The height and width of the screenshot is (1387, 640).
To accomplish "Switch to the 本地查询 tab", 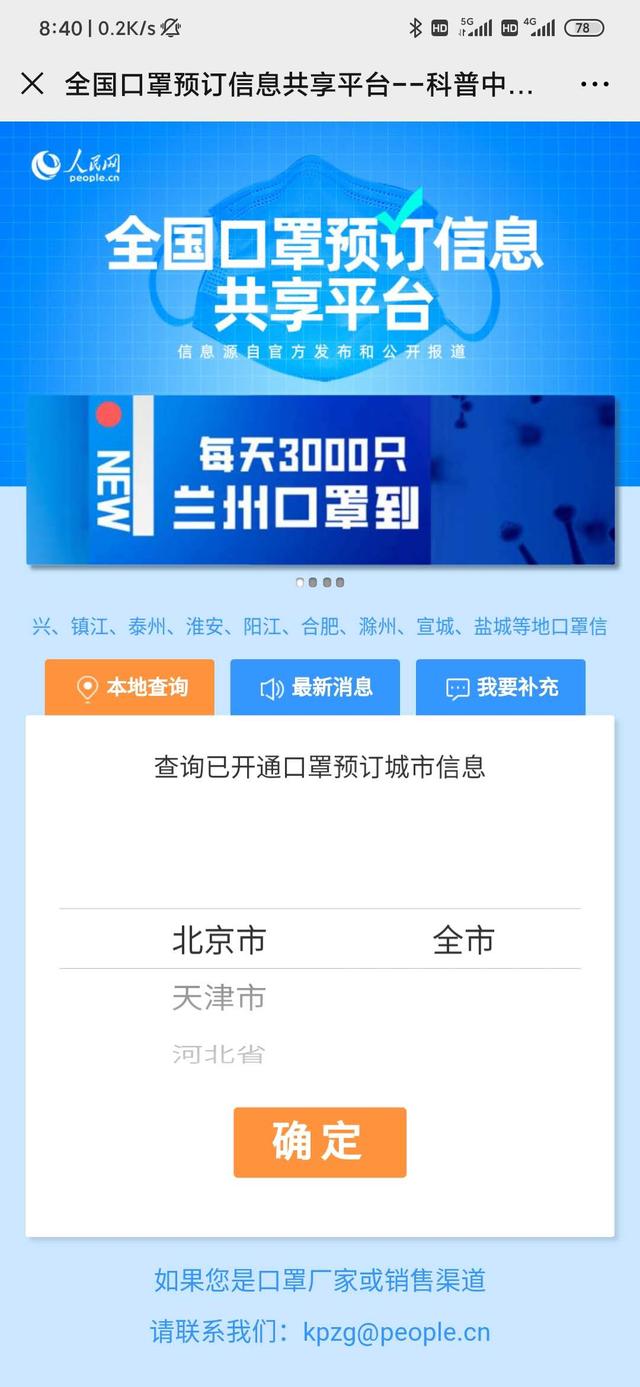I will [x=130, y=687].
